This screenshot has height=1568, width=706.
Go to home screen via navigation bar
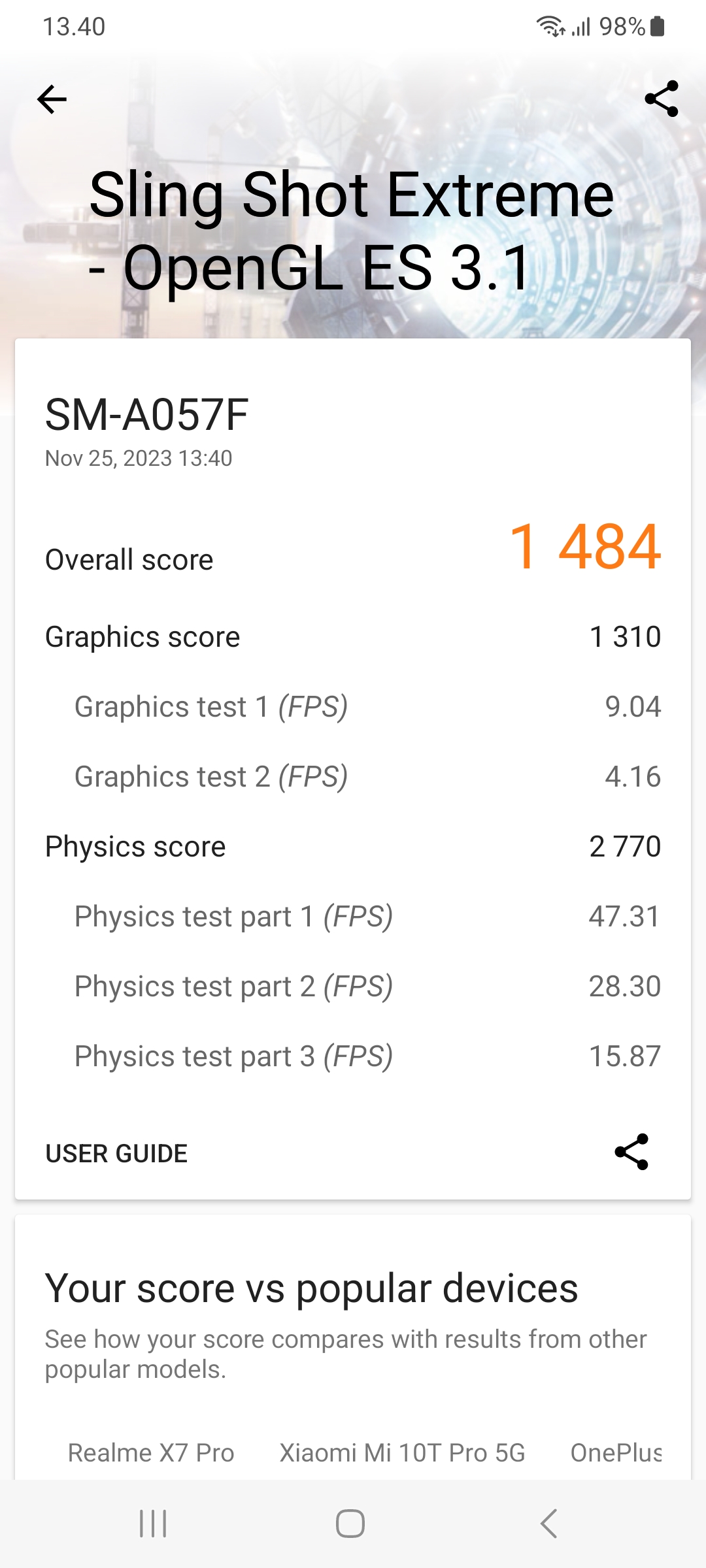coord(350,1524)
